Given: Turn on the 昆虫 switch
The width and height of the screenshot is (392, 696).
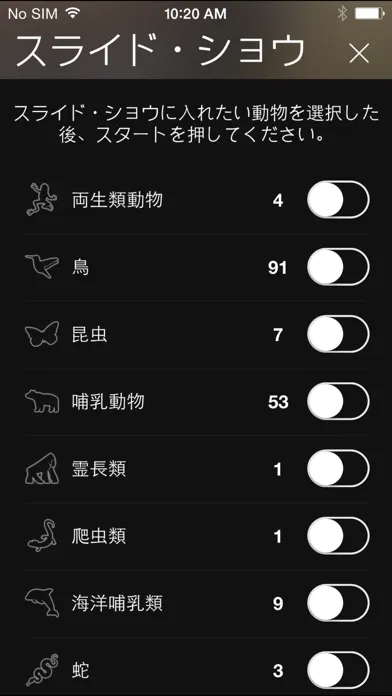Looking at the screenshot, I should point(338,334).
